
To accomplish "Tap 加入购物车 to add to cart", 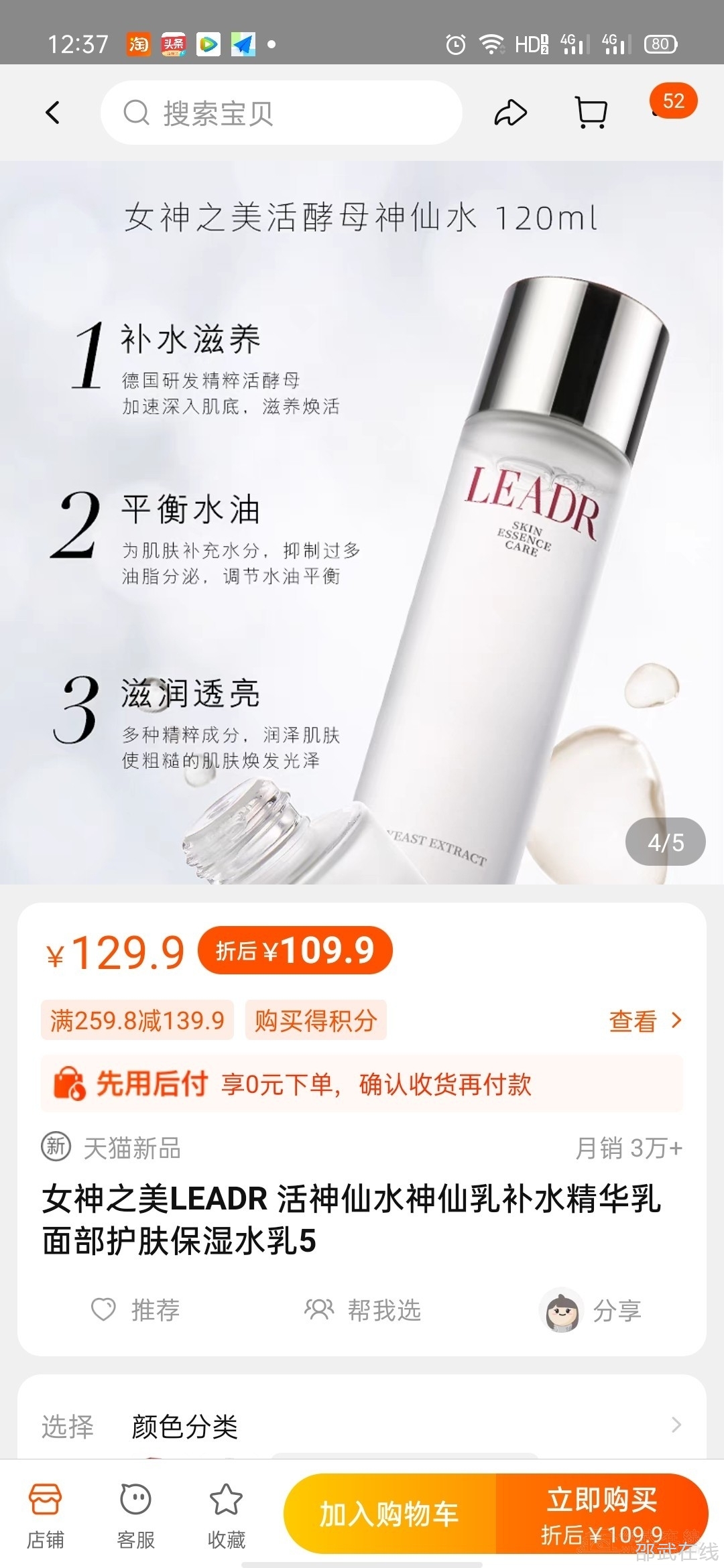I will [x=389, y=1514].
